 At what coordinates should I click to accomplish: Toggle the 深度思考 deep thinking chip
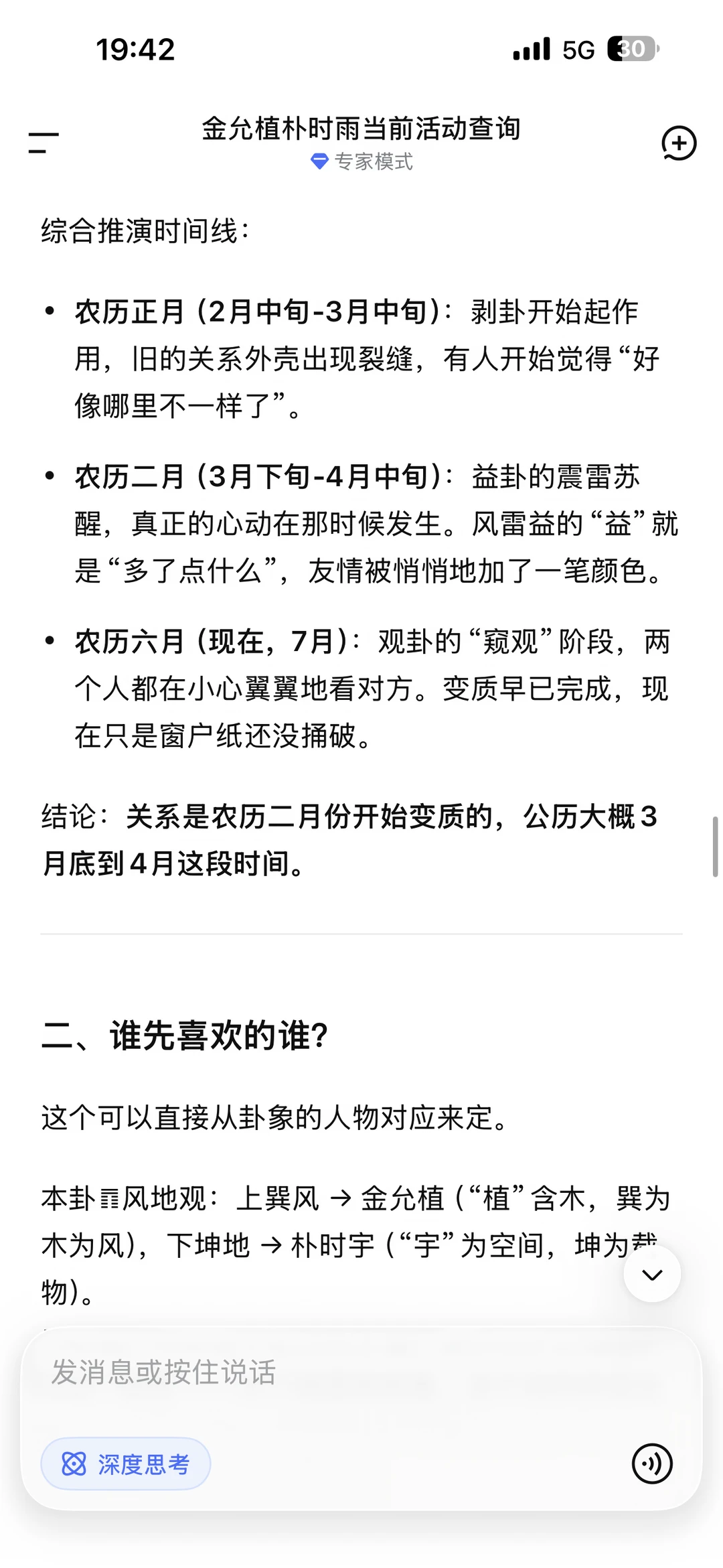[x=126, y=1464]
